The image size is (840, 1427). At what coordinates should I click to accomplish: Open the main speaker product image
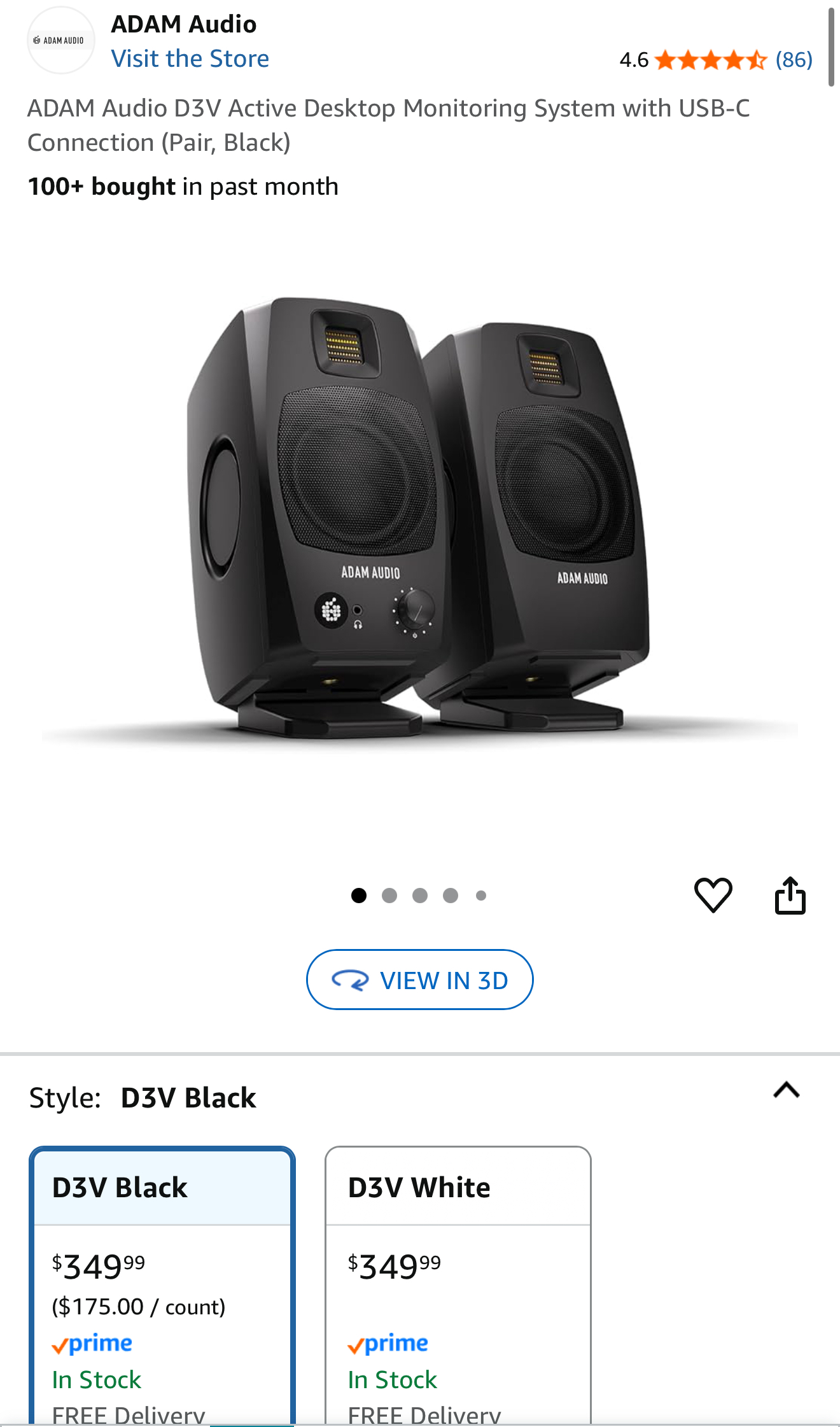tap(418, 519)
